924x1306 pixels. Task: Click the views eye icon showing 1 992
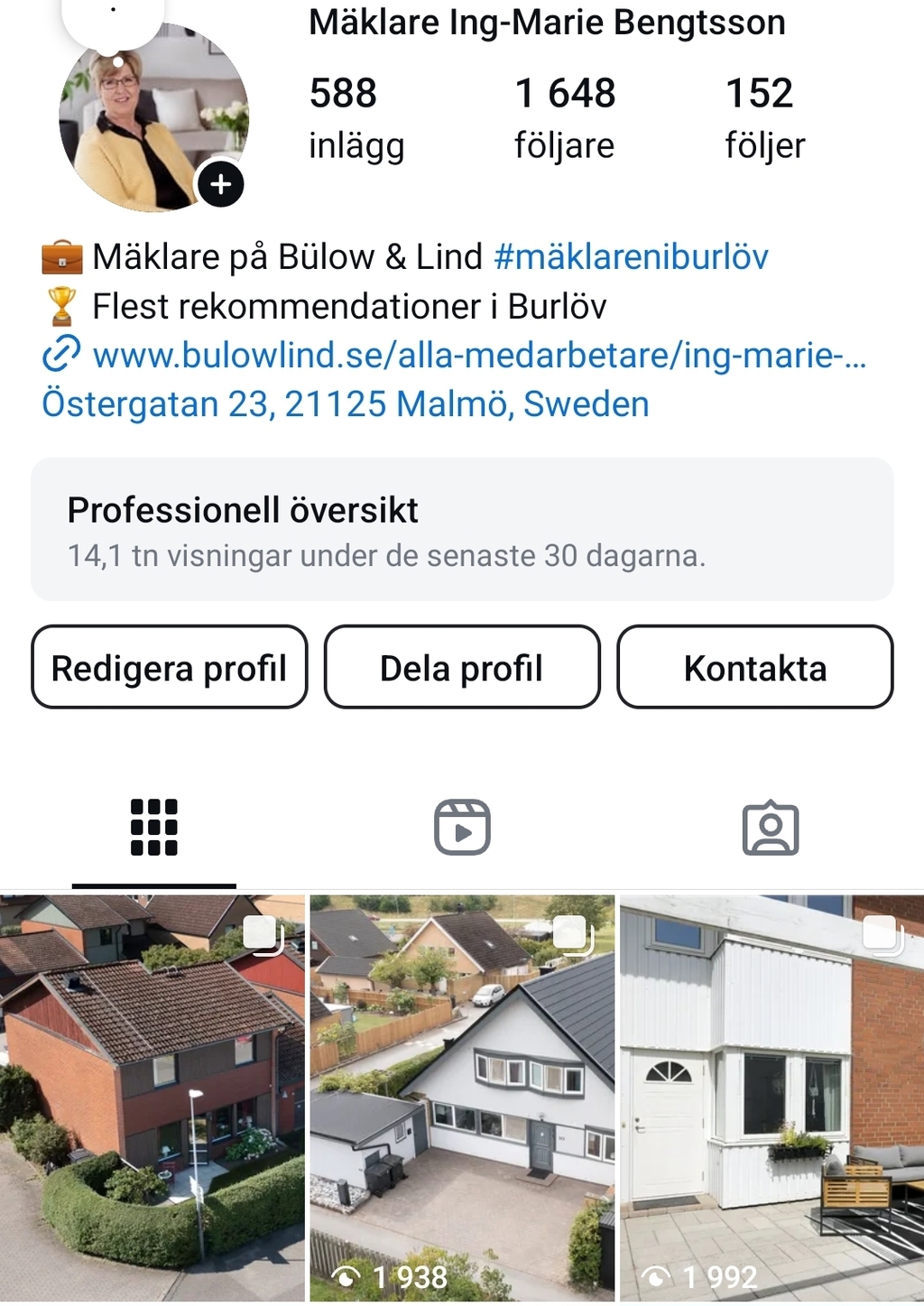tap(655, 1277)
